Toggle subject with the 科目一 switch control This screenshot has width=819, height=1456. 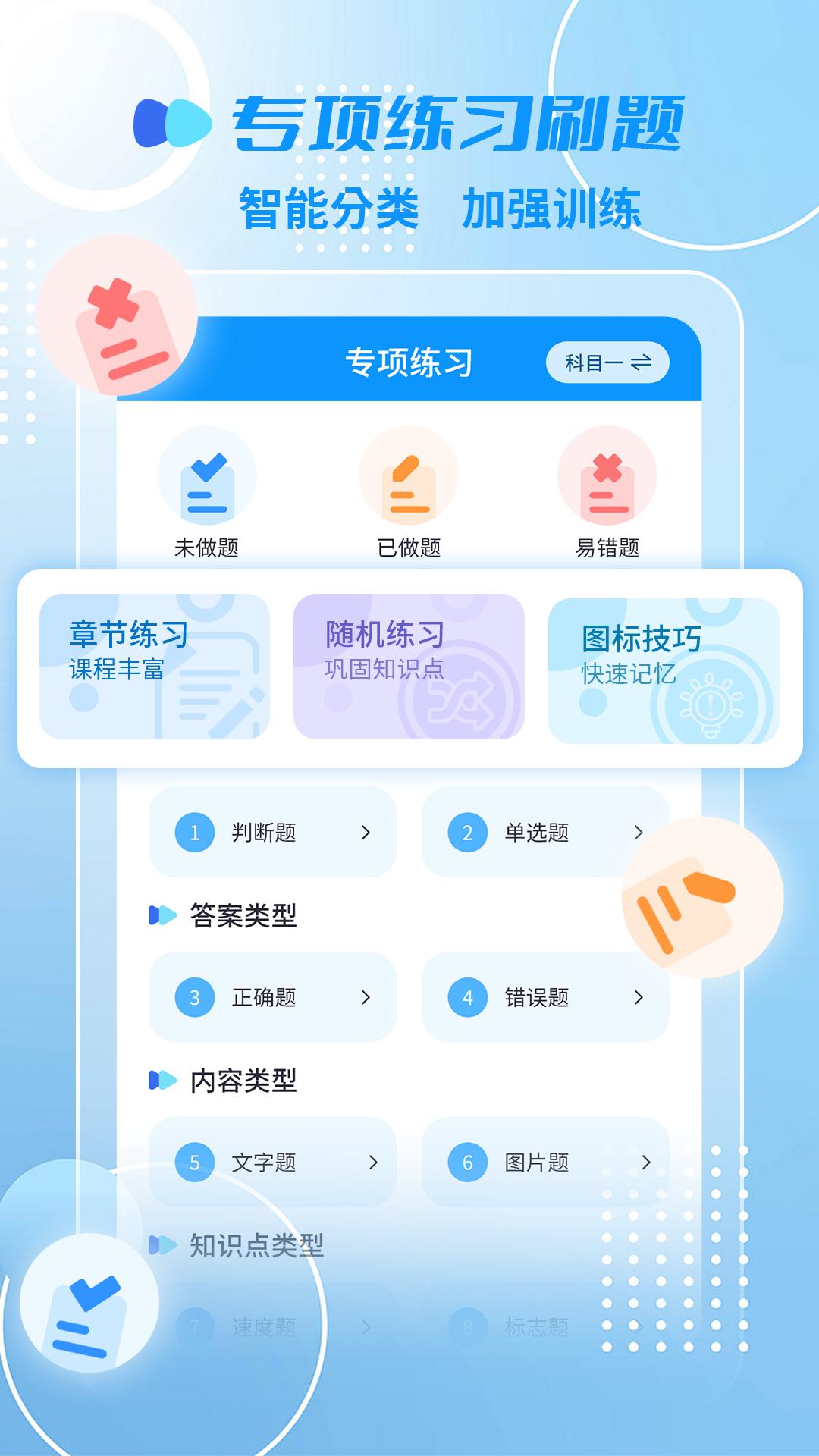607,362
